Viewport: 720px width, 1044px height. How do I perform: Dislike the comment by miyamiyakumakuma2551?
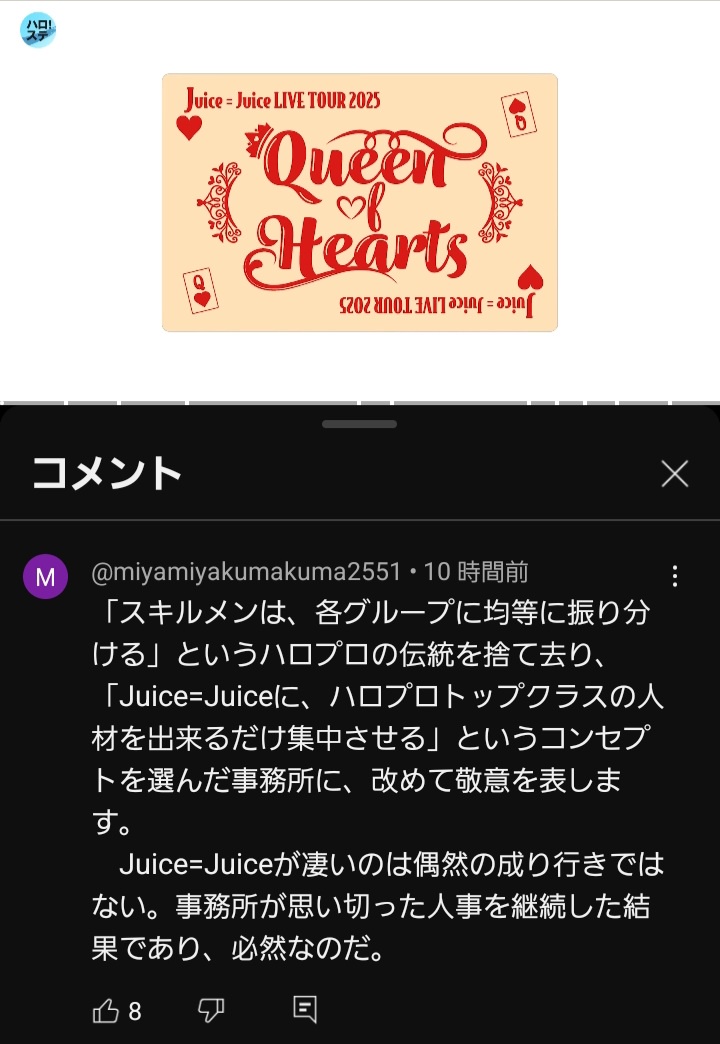tap(211, 1011)
